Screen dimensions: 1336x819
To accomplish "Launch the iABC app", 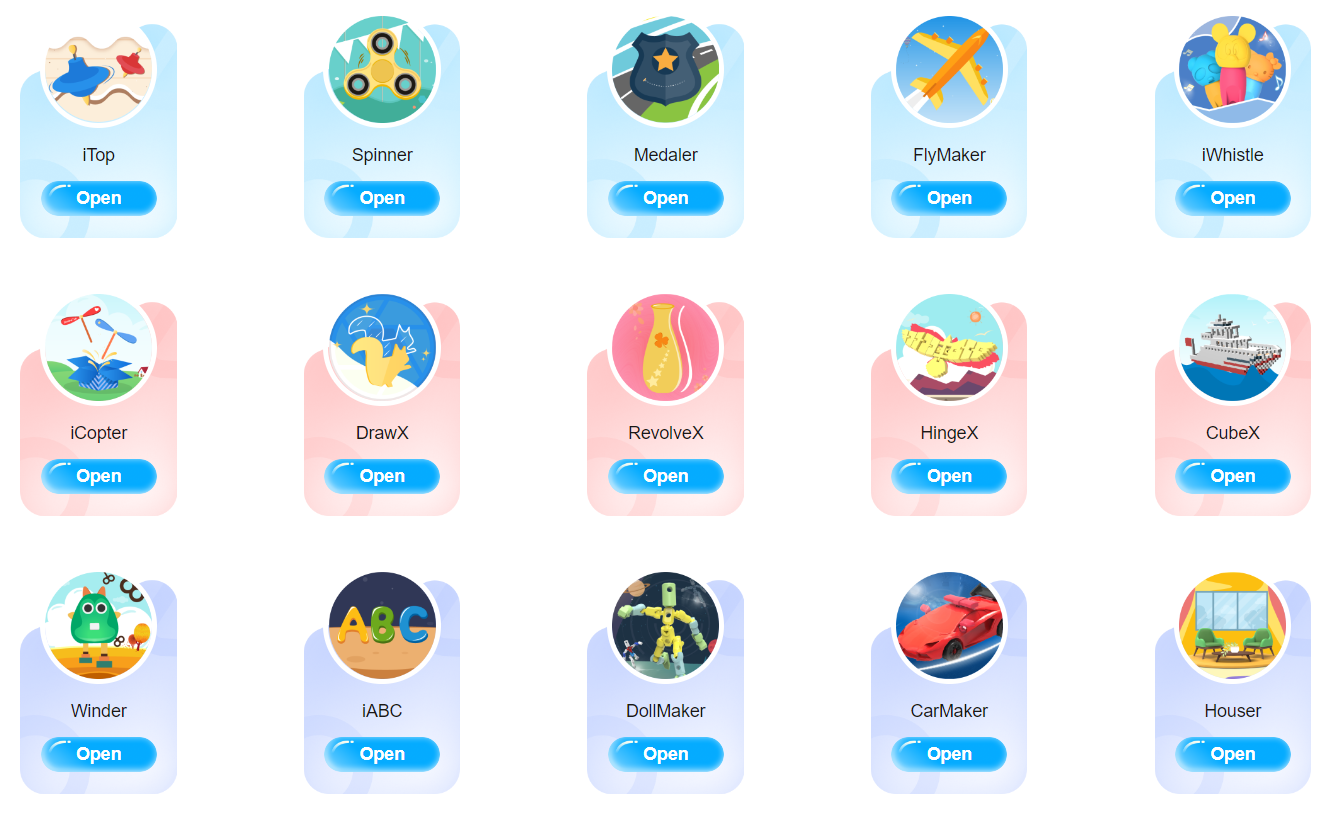I will pos(382,754).
